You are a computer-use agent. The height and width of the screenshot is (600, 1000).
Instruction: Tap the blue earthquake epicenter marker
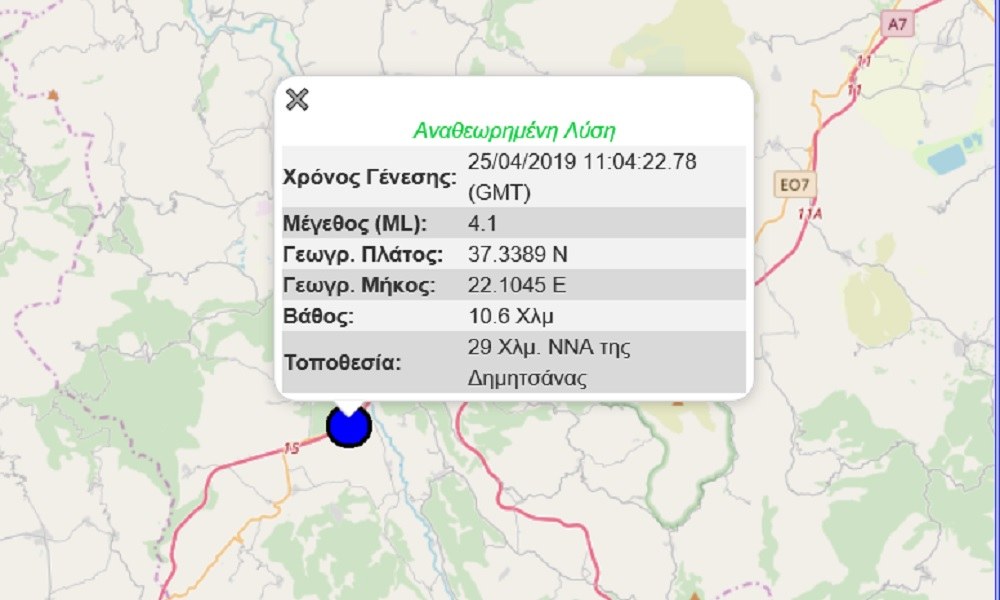point(349,427)
